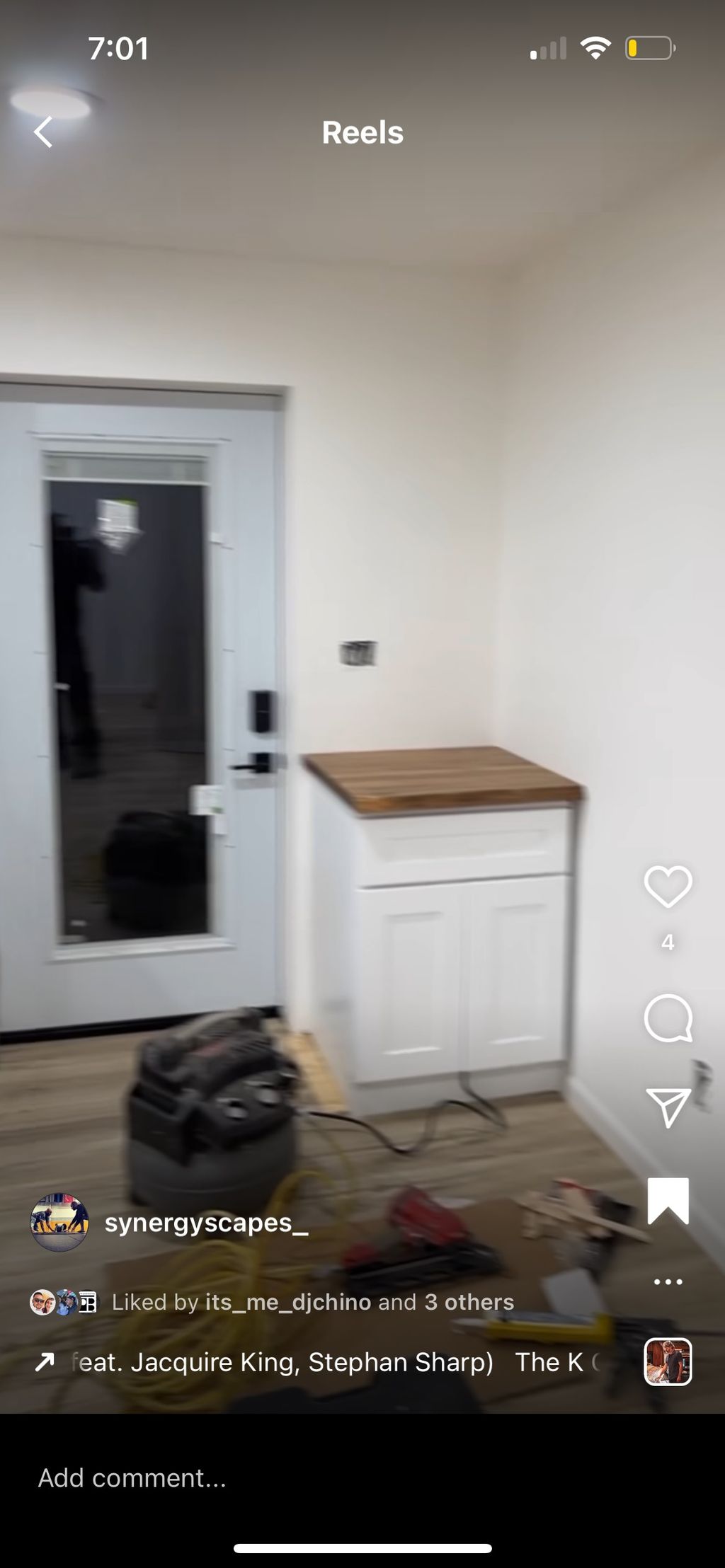The height and width of the screenshot is (1568, 725).
Task: Tap the Add comment field
Action: tap(283, 1478)
